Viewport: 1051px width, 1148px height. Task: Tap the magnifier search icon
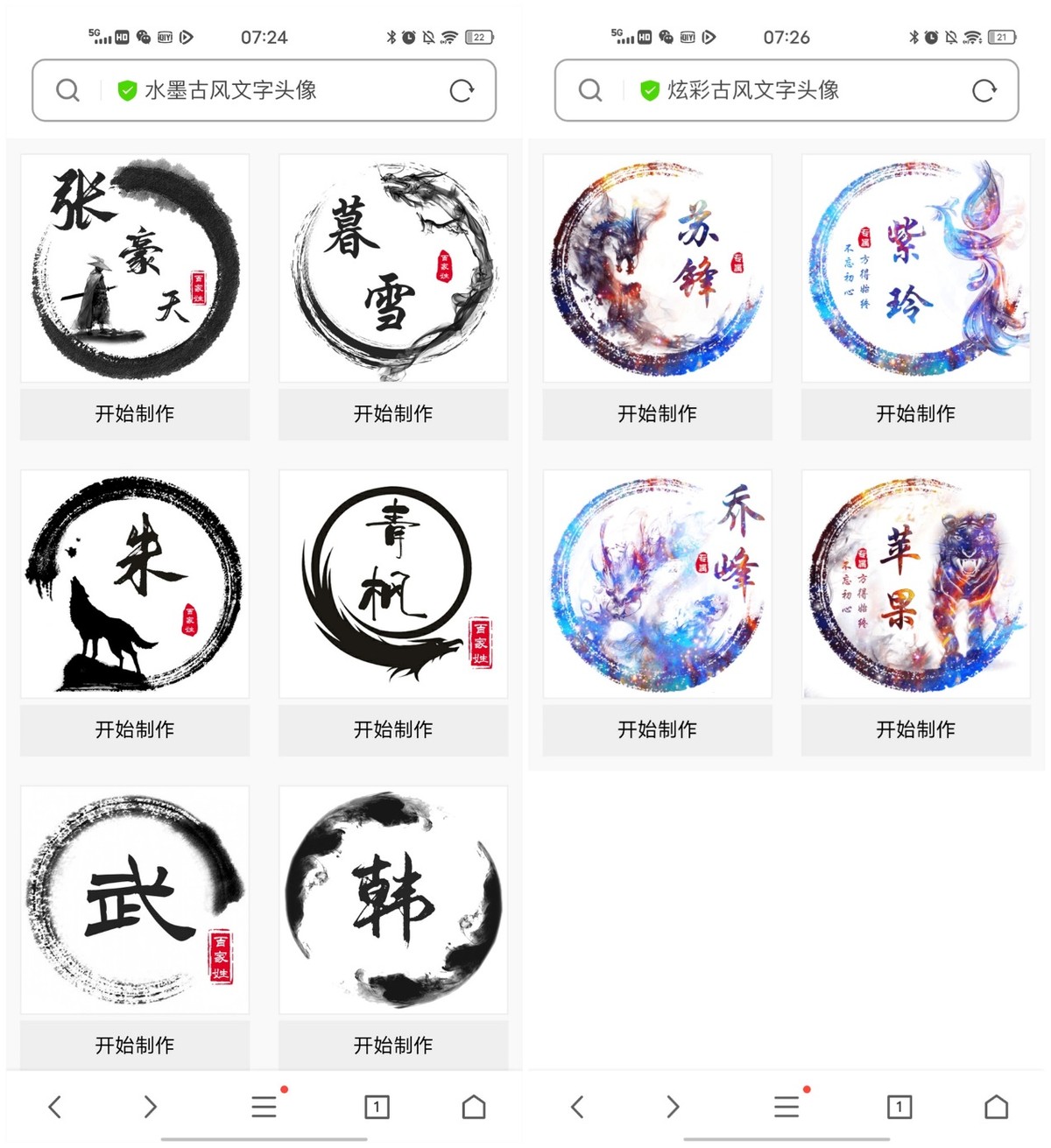67,90
